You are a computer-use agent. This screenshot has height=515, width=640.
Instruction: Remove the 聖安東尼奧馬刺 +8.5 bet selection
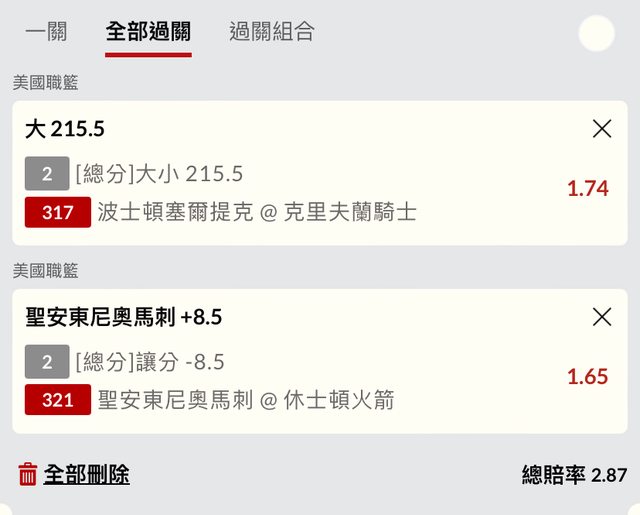coord(602,317)
